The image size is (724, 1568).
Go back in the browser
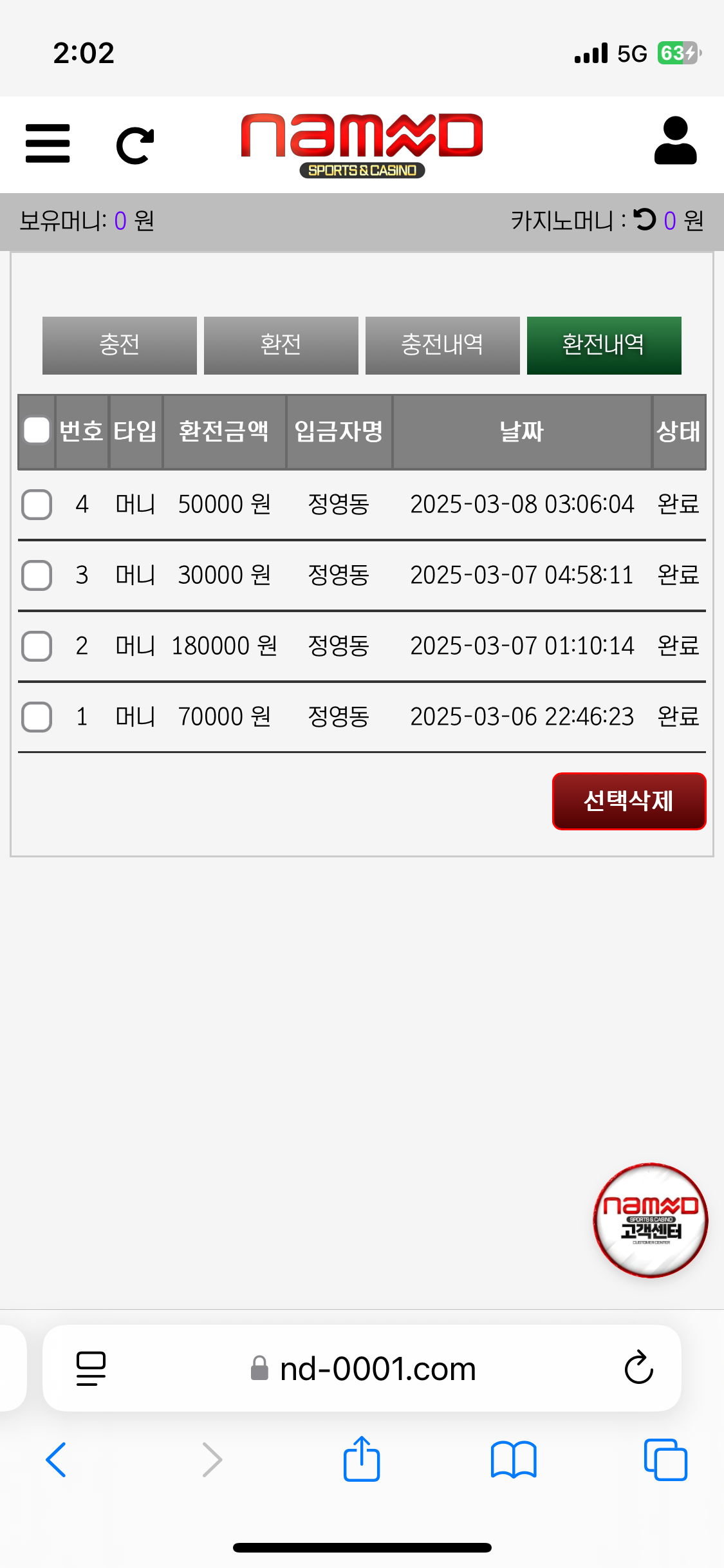click(x=56, y=1460)
